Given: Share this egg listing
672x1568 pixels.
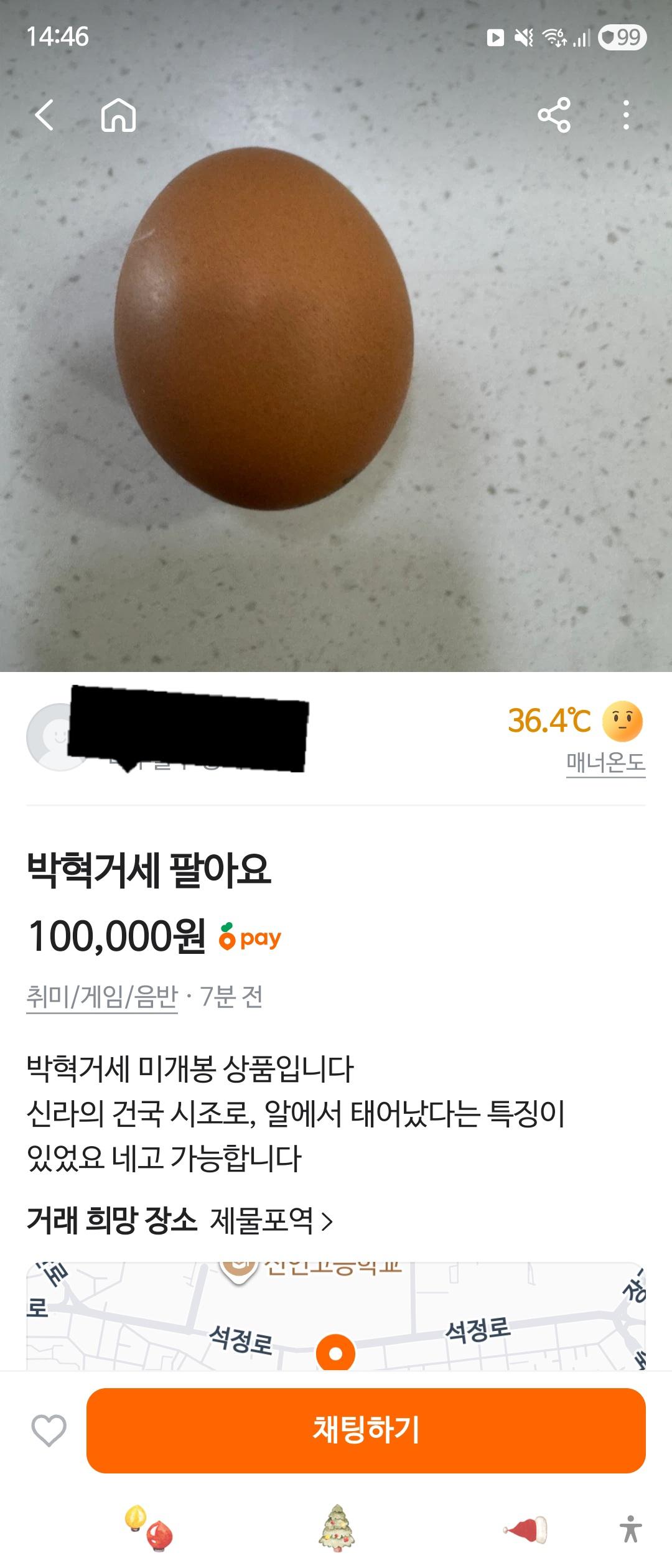Looking at the screenshot, I should (554, 115).
